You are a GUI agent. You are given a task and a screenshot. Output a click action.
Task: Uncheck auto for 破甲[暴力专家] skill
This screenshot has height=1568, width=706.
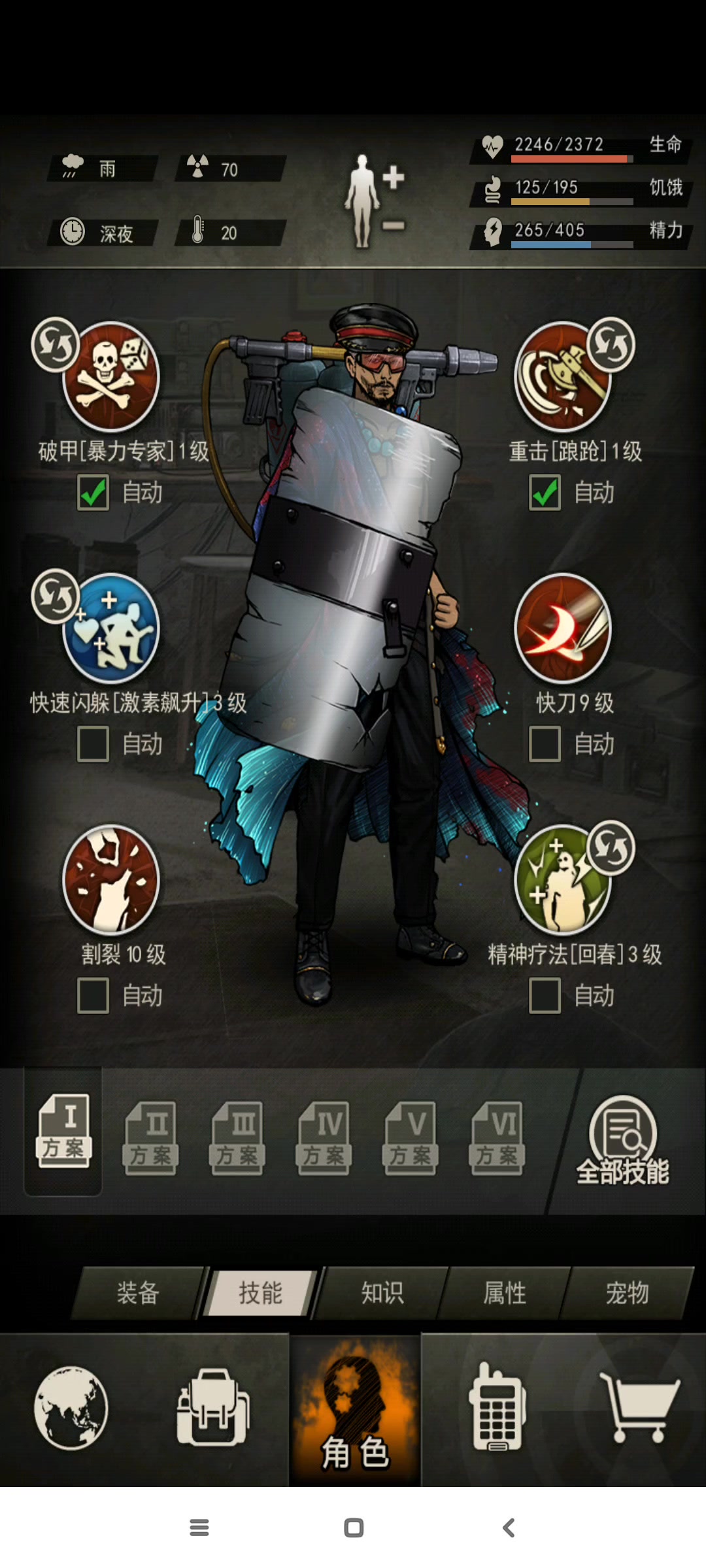93,493
